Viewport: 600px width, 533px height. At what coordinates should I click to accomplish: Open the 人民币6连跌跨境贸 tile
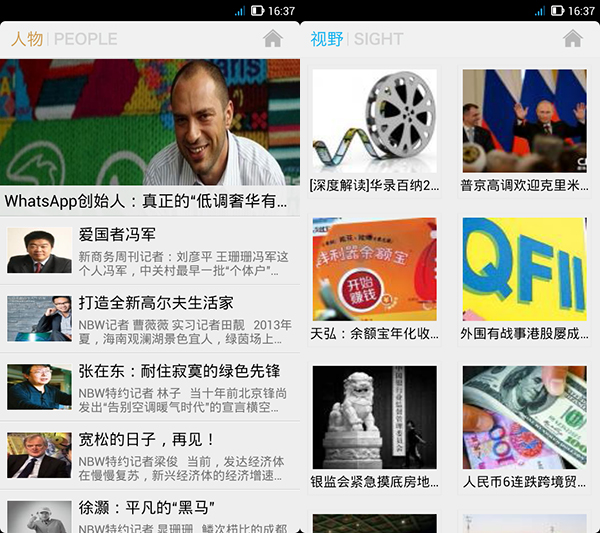524,427
